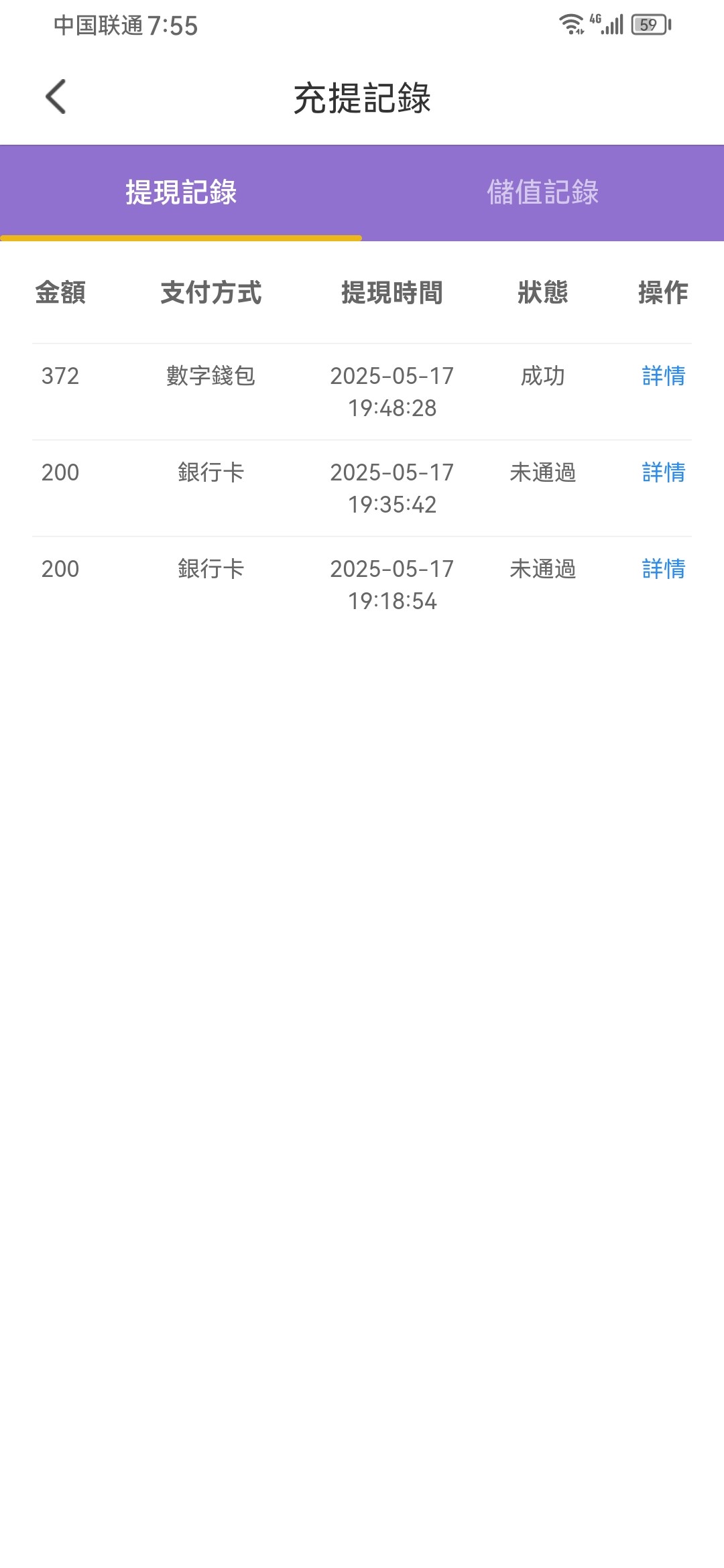Go back from 充提記錄 page
Image resolution: width=724 pixels, height=1568 pixels.
56,97
